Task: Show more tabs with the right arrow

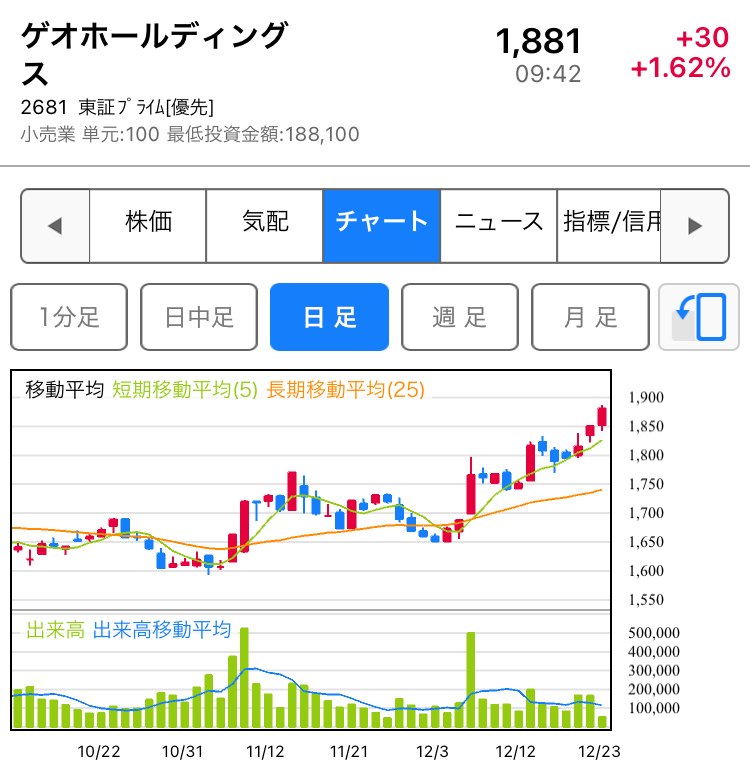Action: pos(695,225)
